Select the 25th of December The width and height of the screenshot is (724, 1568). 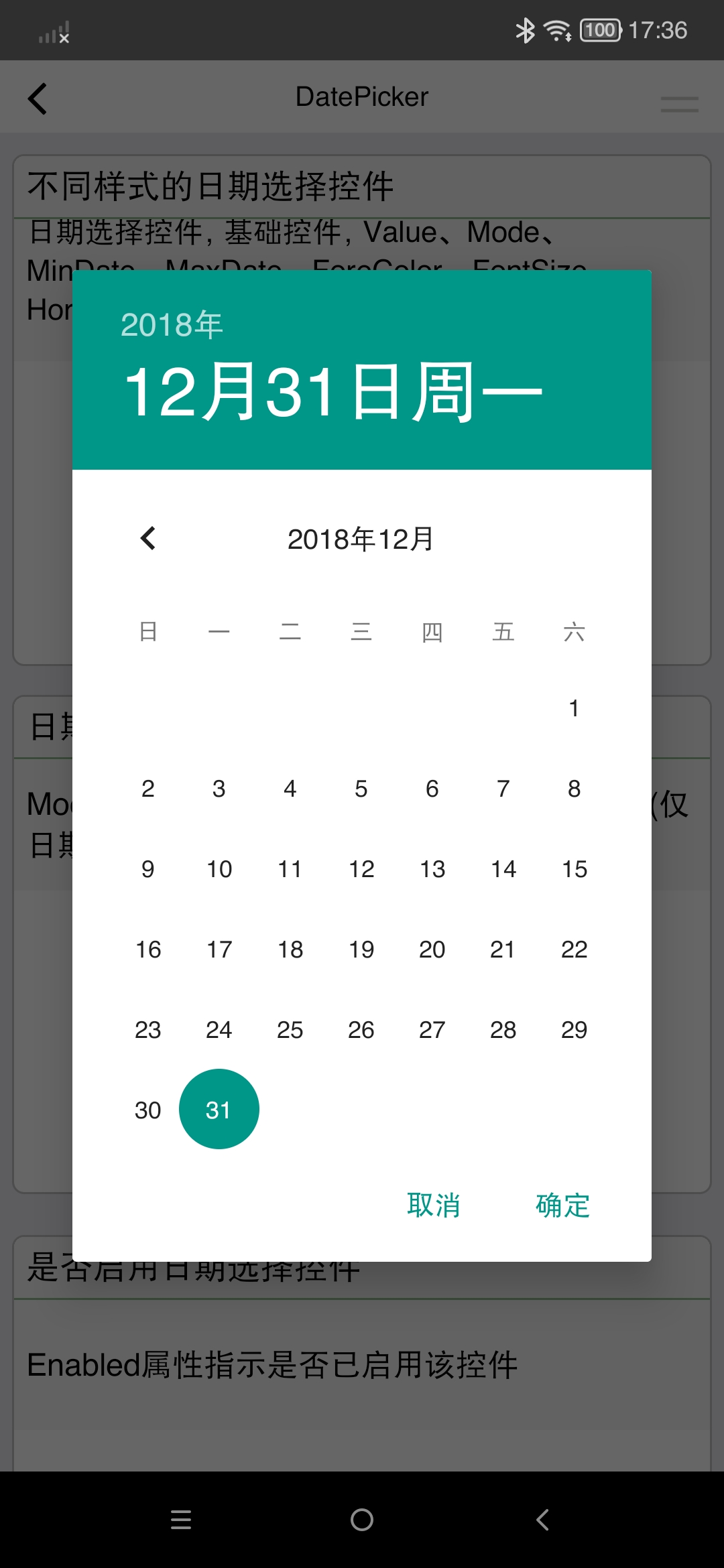click(290, 1030)
